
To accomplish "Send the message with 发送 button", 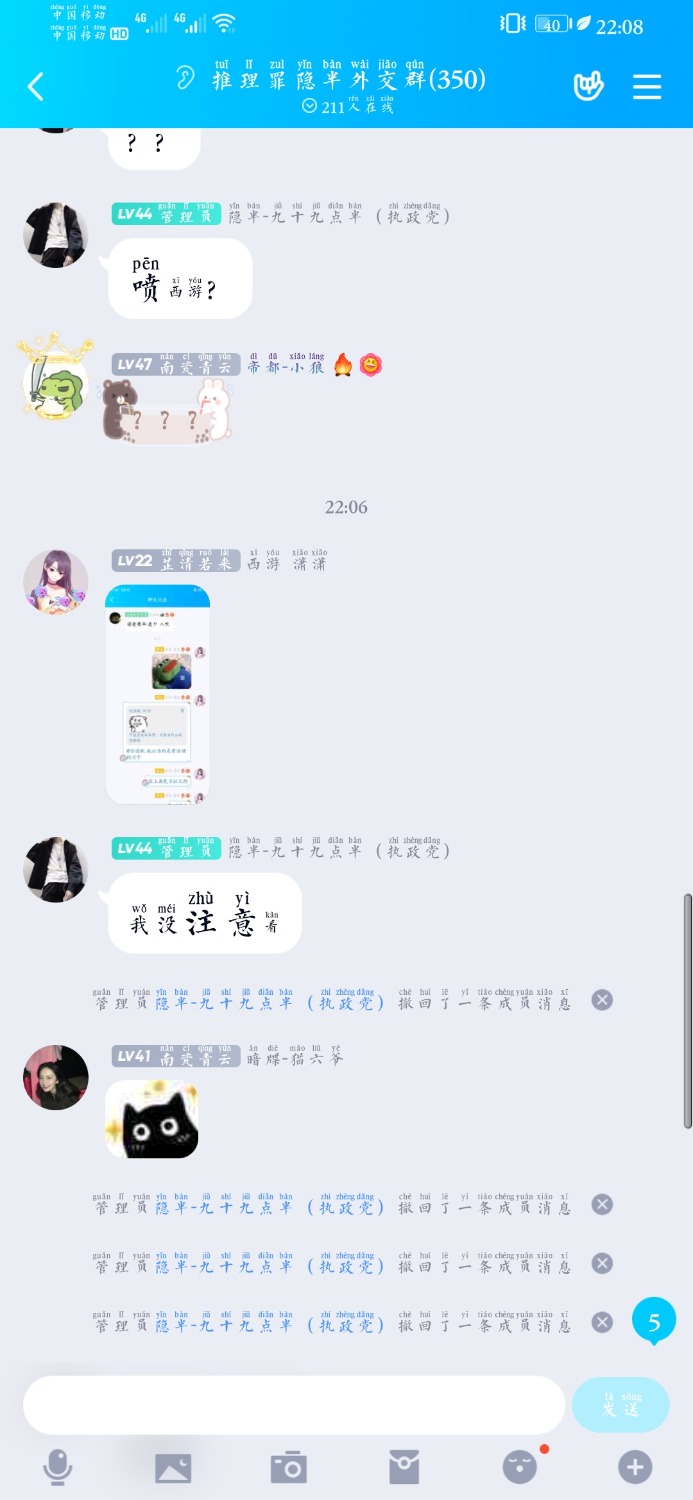I will tap(620, 1405).
